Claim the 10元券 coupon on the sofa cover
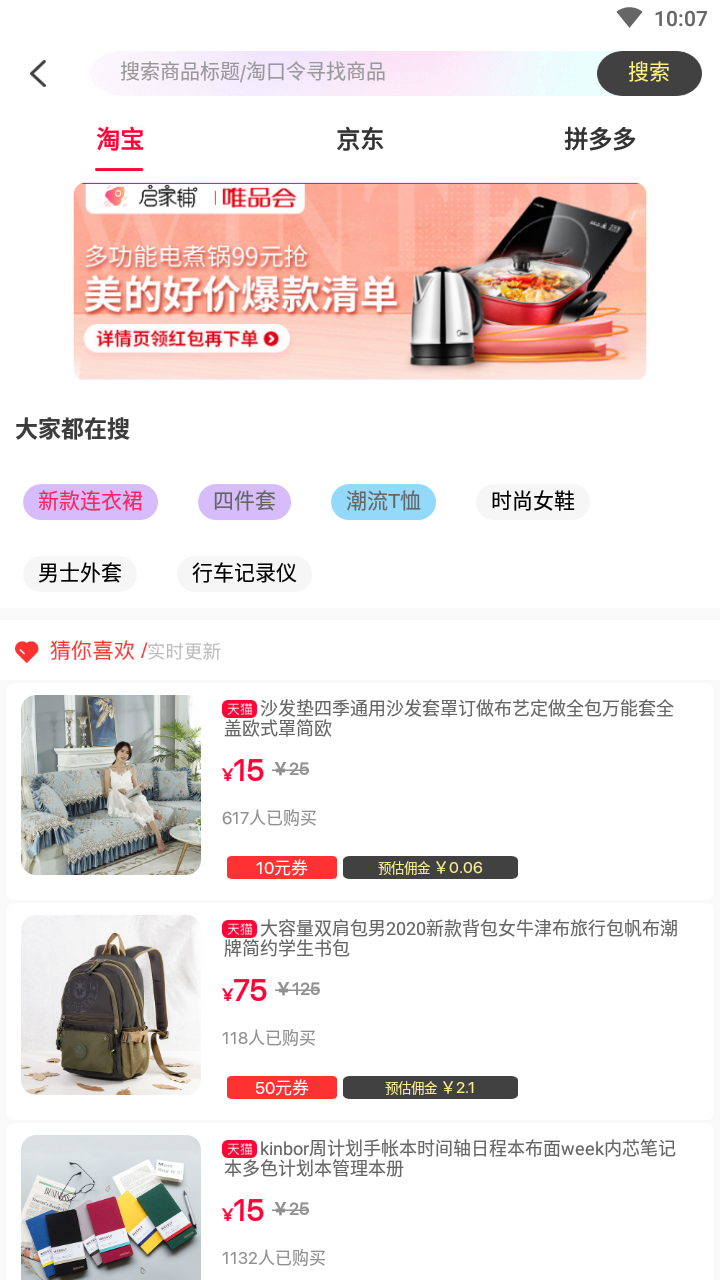Viewport: 720px width, 1280px height. coord(281,868)
